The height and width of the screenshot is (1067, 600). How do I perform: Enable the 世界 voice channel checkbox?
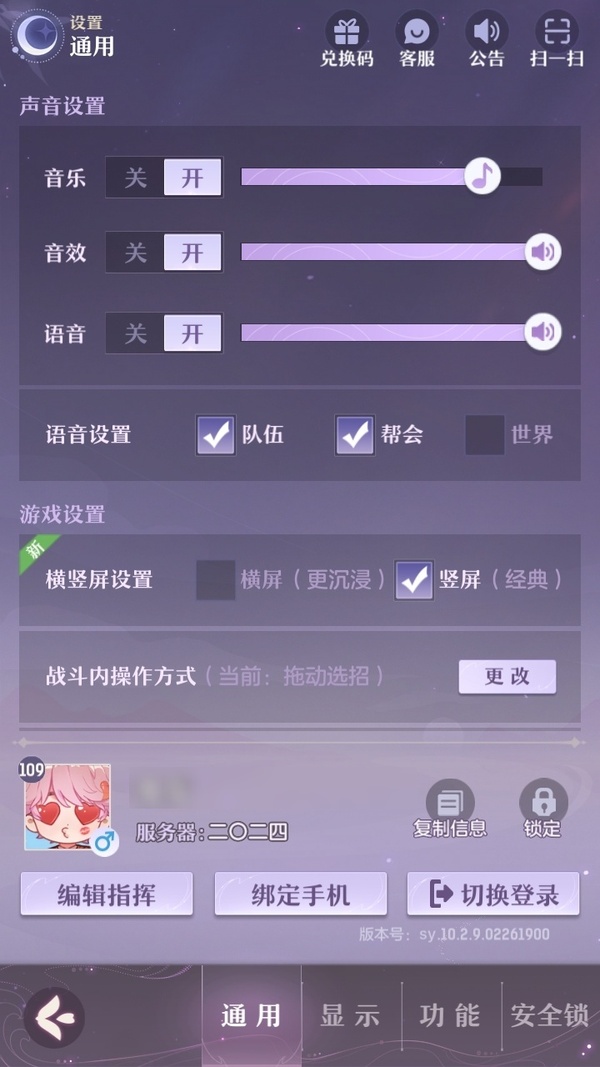[x=485, y=434]
